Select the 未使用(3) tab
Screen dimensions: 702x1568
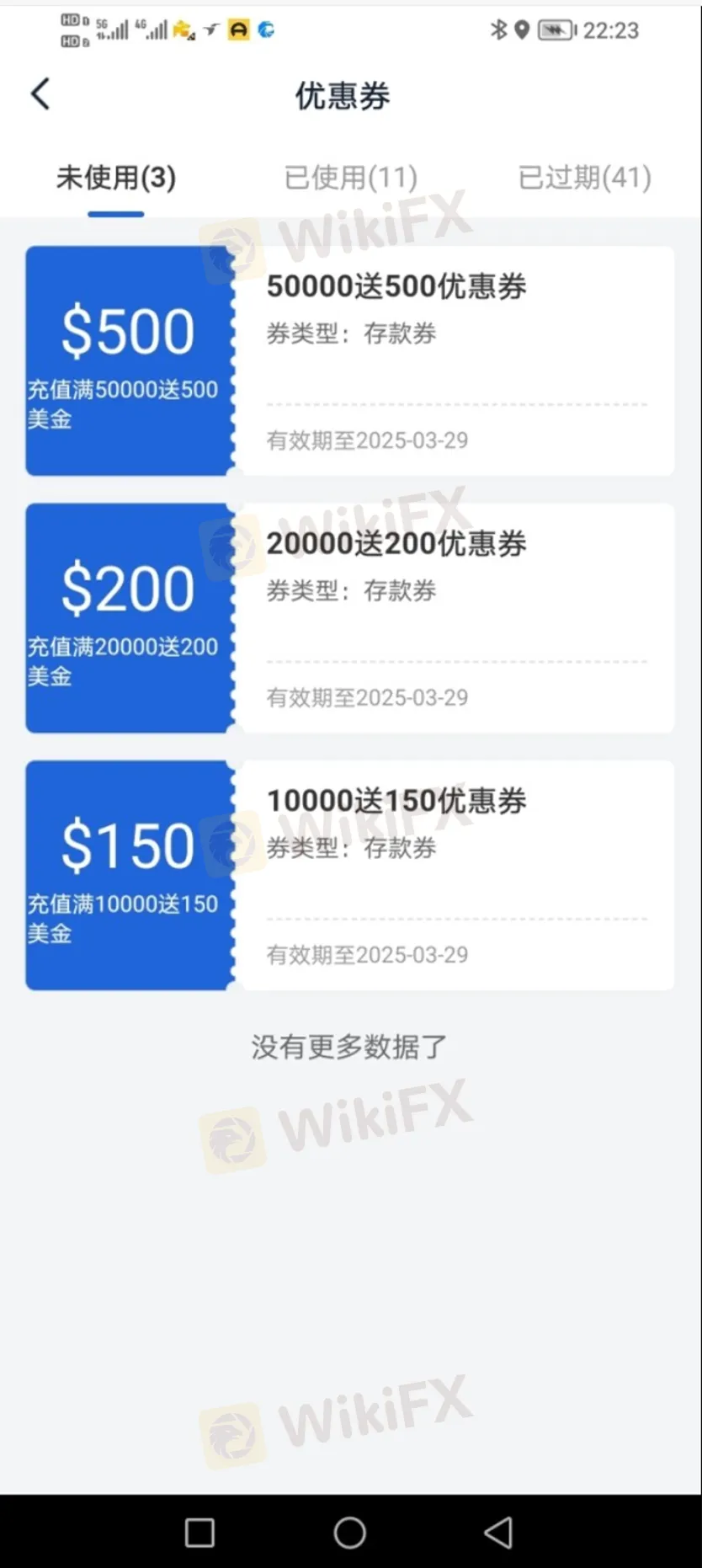click(116, 178)
